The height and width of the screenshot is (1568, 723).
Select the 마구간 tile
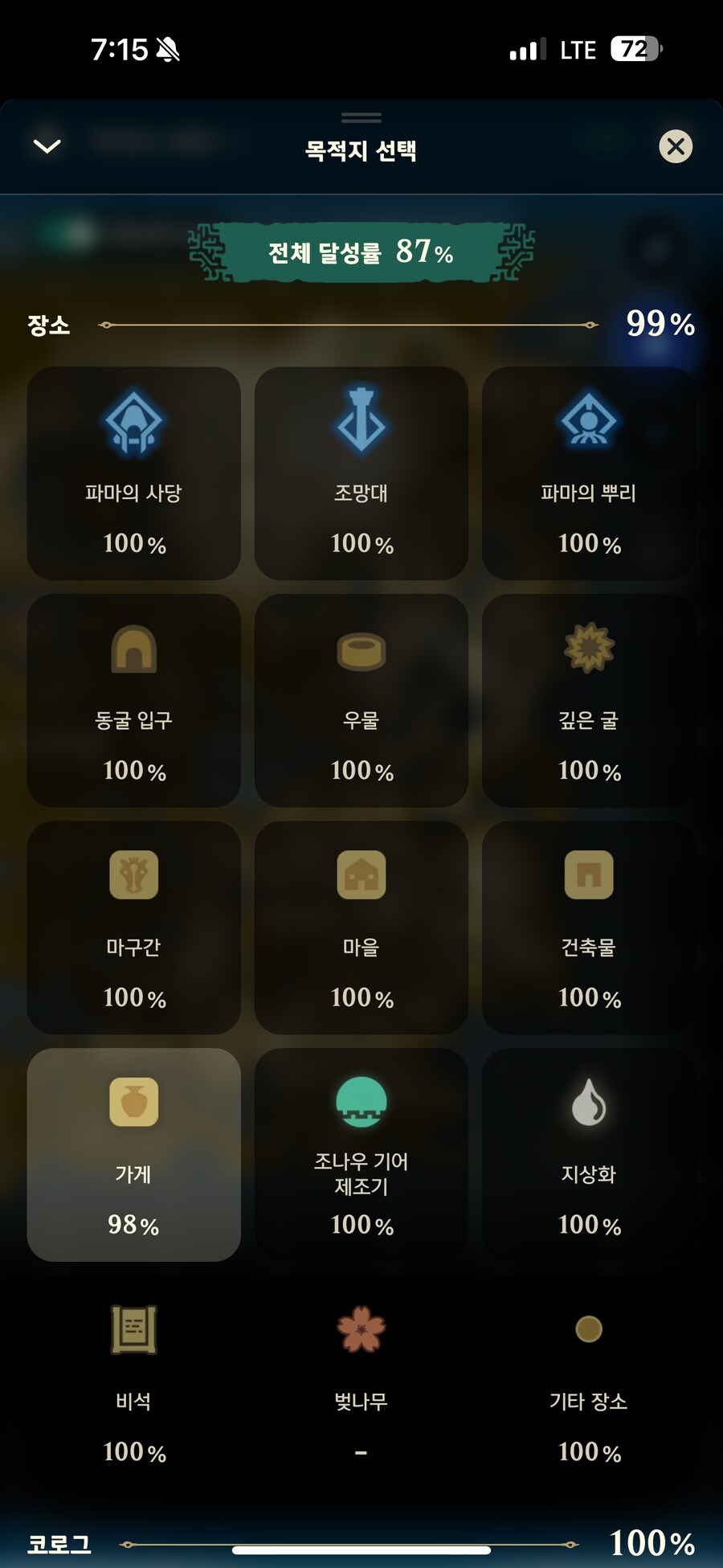[x=134, y=927]
